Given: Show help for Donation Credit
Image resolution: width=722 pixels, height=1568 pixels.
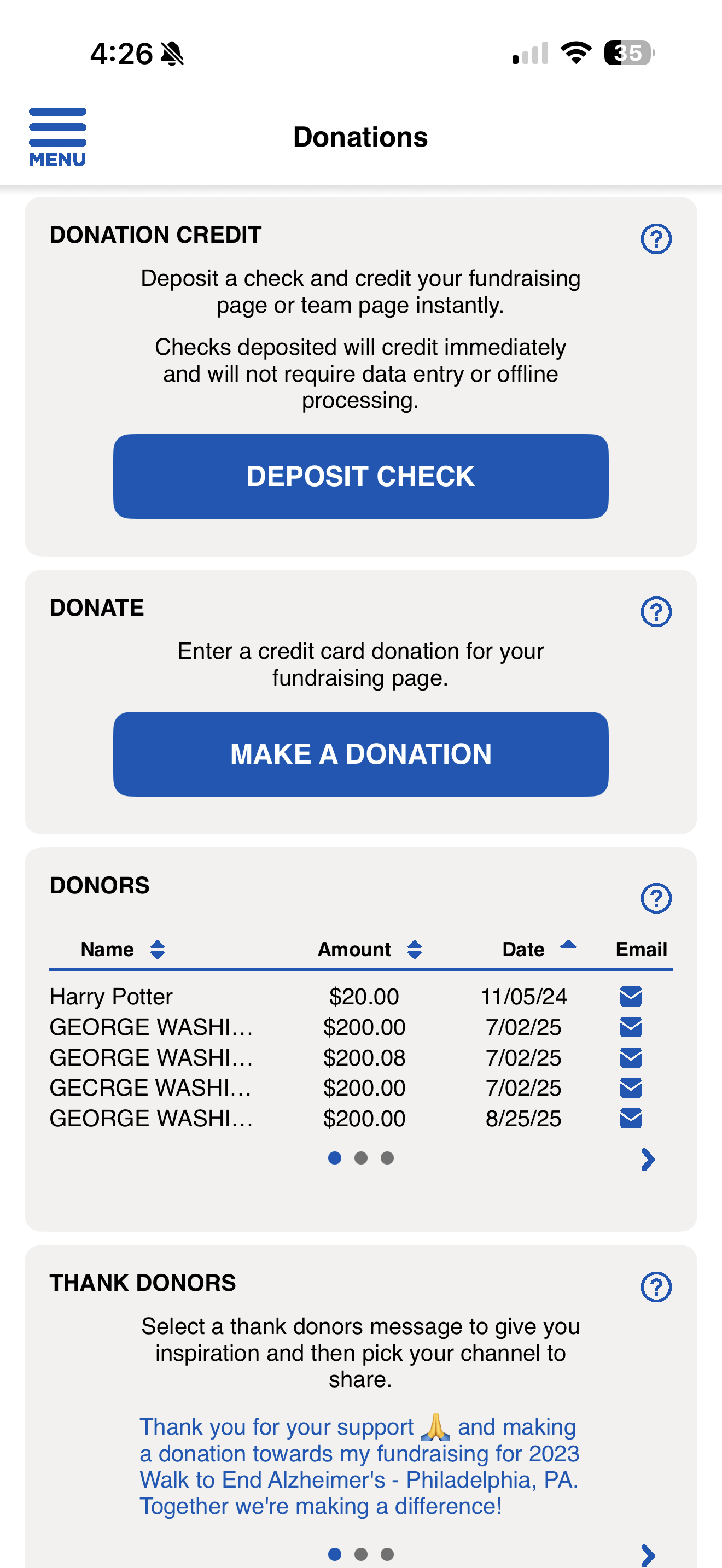Looking at the screenshot, I should coord(656,239).
